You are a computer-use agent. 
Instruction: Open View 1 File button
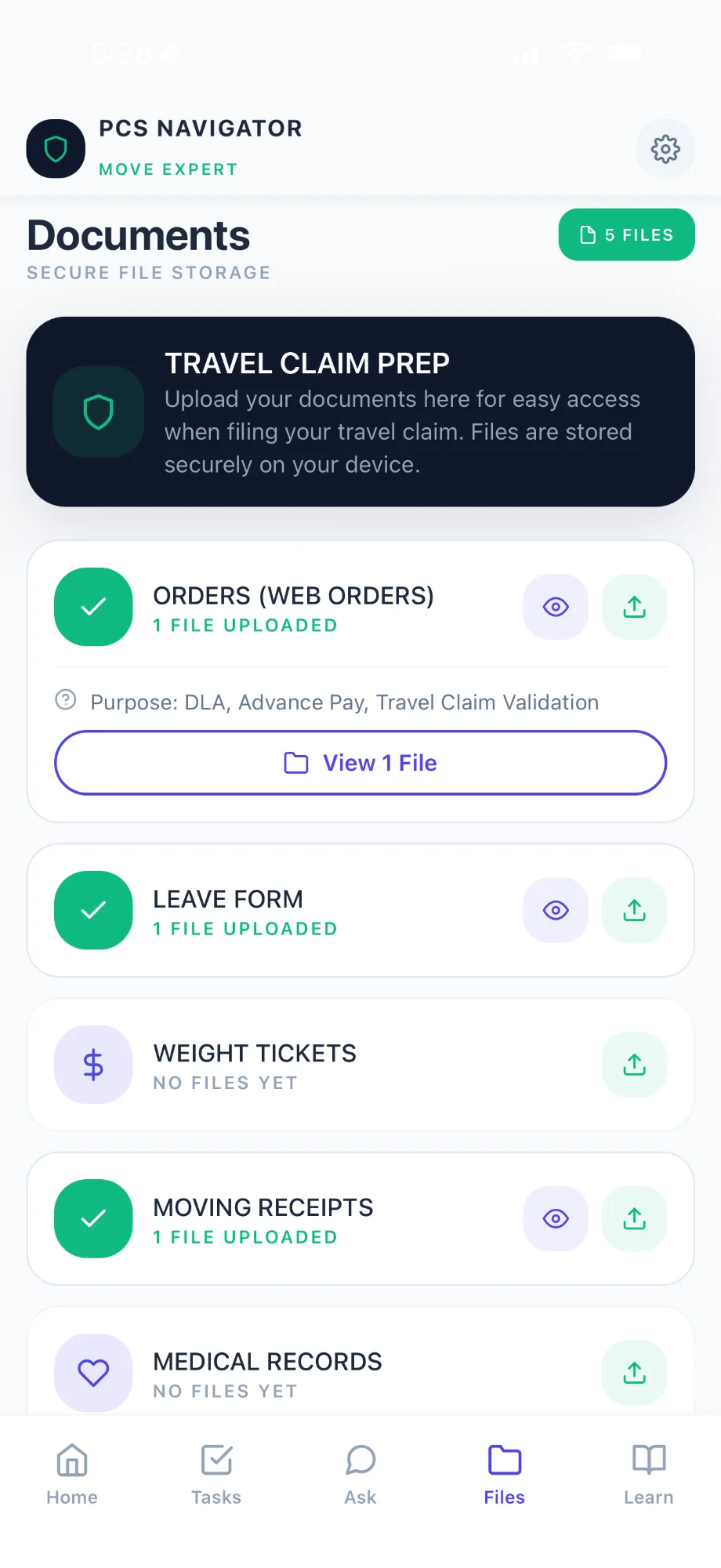[x=360, y=763]
